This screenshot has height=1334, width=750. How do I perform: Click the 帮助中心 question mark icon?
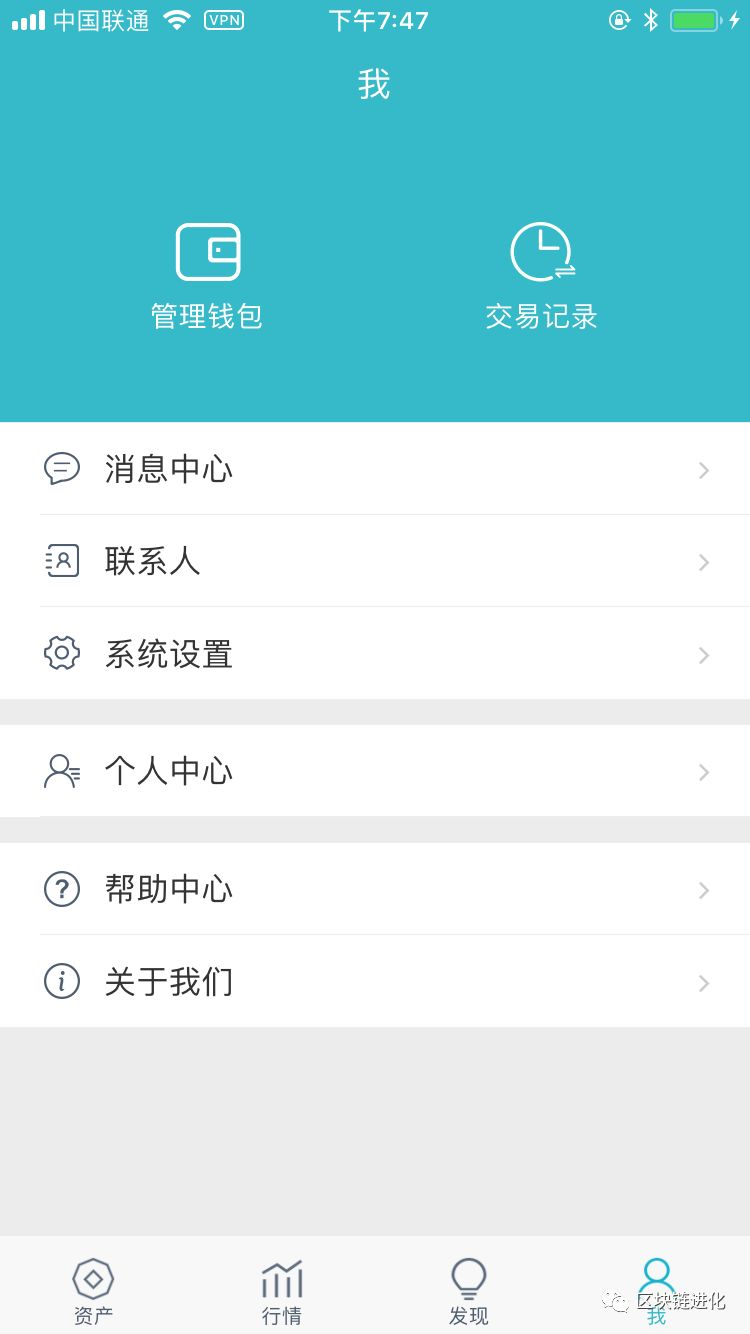[62, 889]
